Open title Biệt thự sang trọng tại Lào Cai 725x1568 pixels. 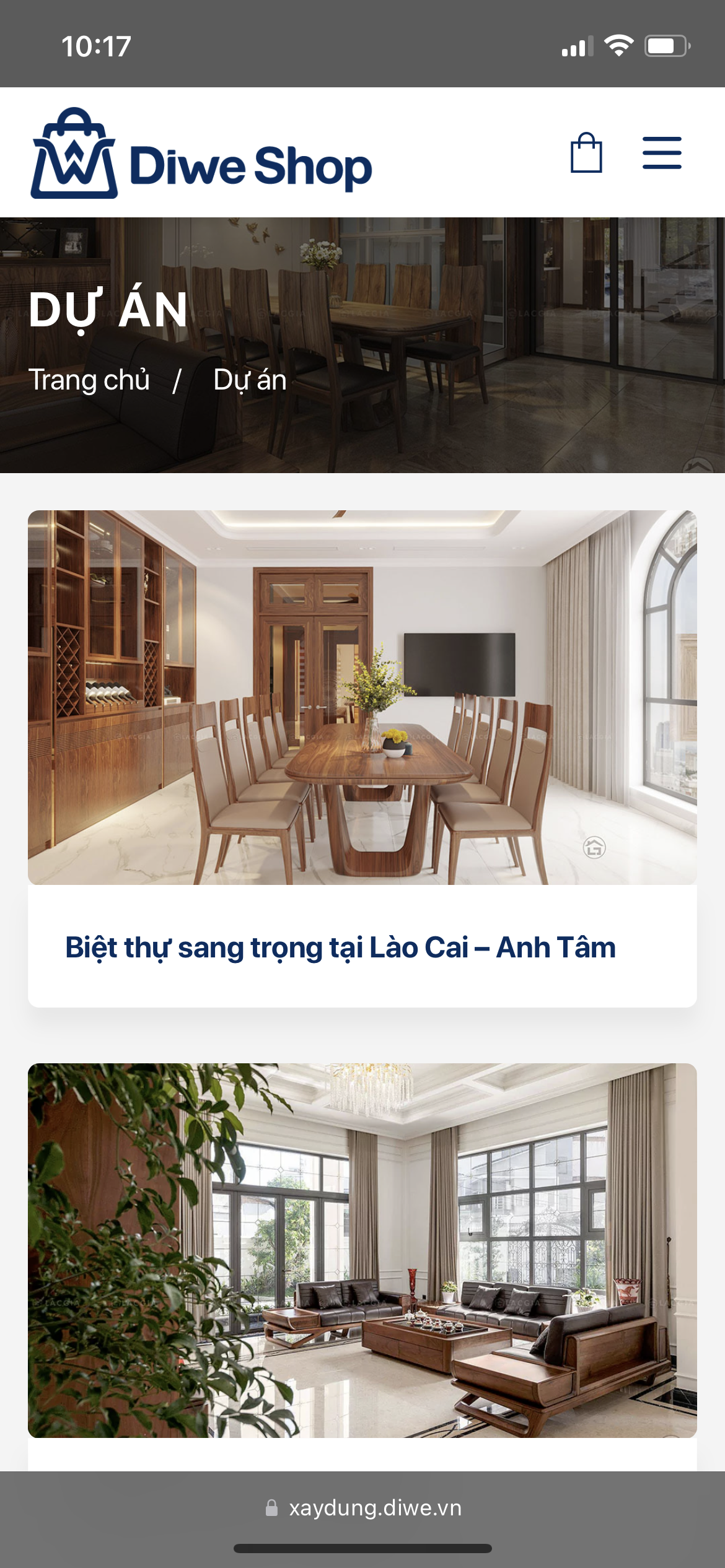tap(340, 947)
